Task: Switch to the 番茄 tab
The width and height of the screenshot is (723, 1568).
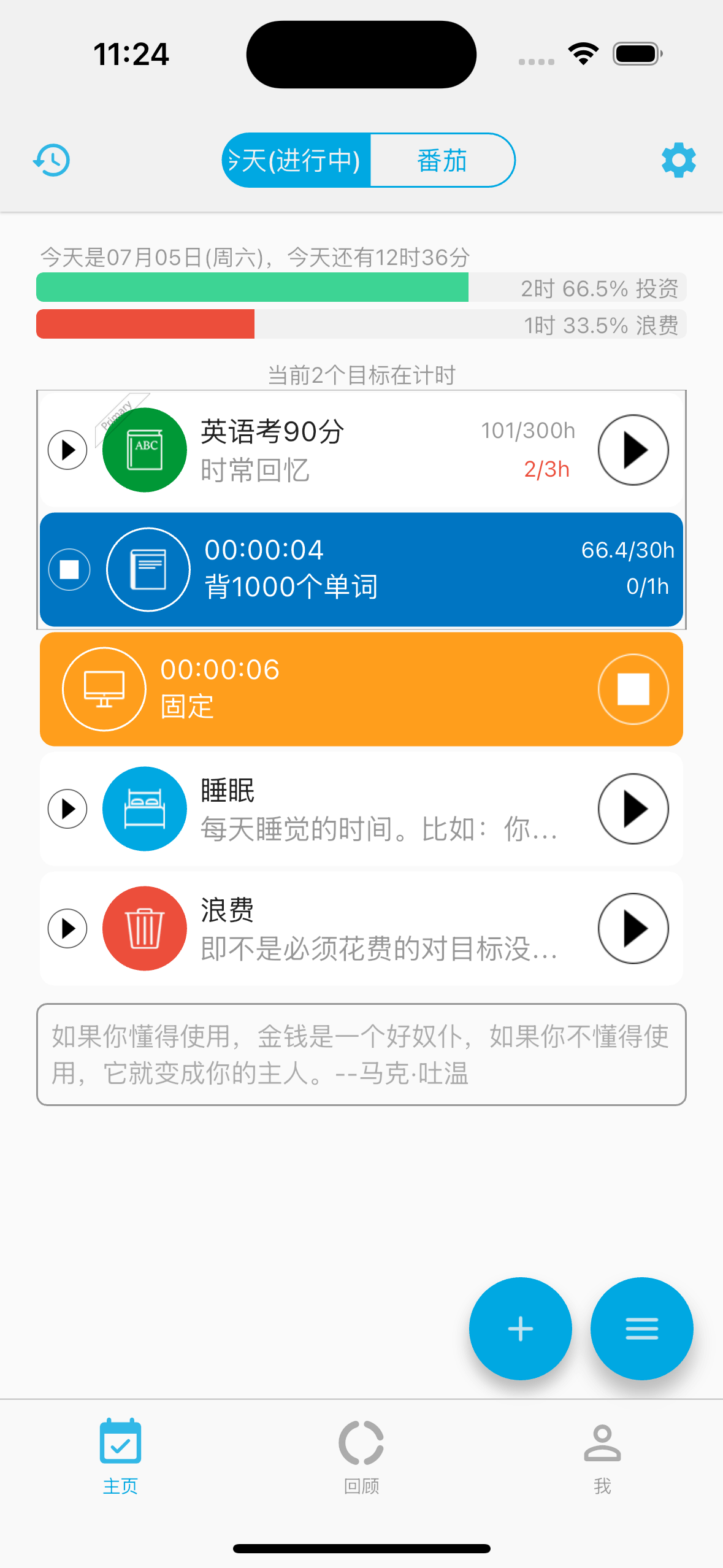Action: pos(442,159)
